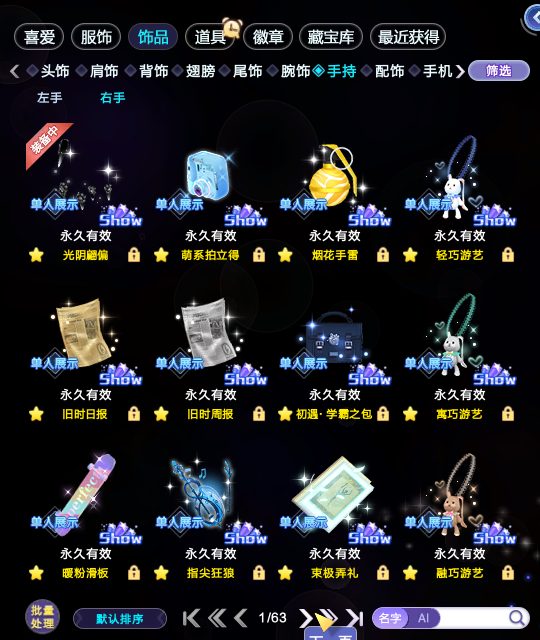Viewport: 540px width, 640px height.
Task: Open the 道具 tab
Action: (210, 37)
